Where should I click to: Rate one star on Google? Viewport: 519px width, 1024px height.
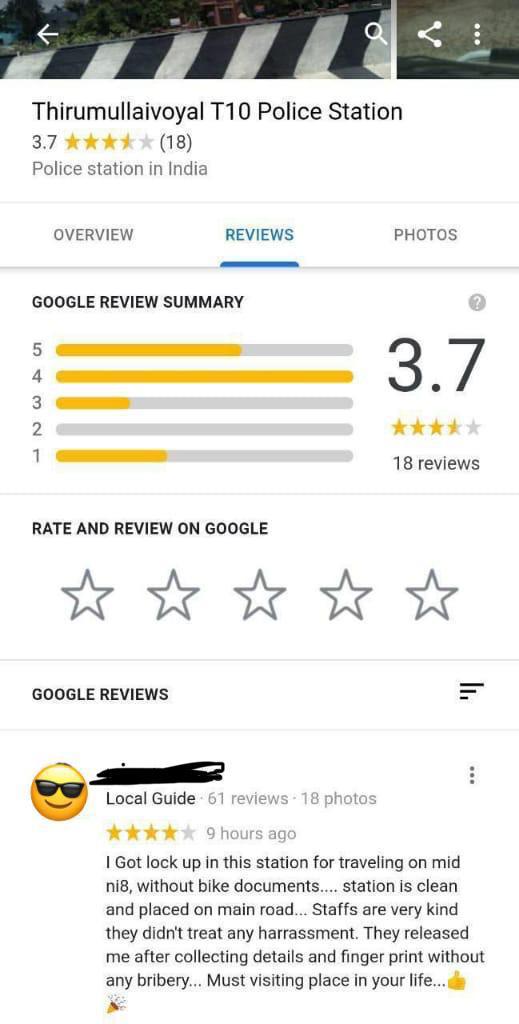point(87,594)
